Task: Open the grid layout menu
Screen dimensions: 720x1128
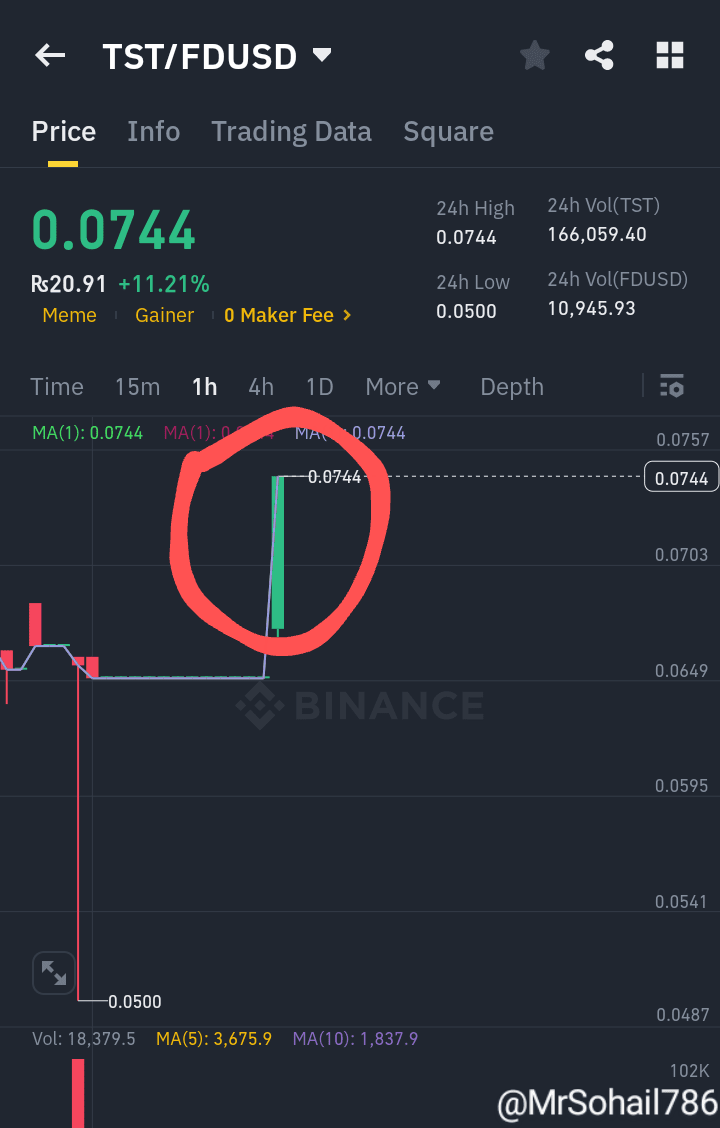Action: [x=669, y=56]
